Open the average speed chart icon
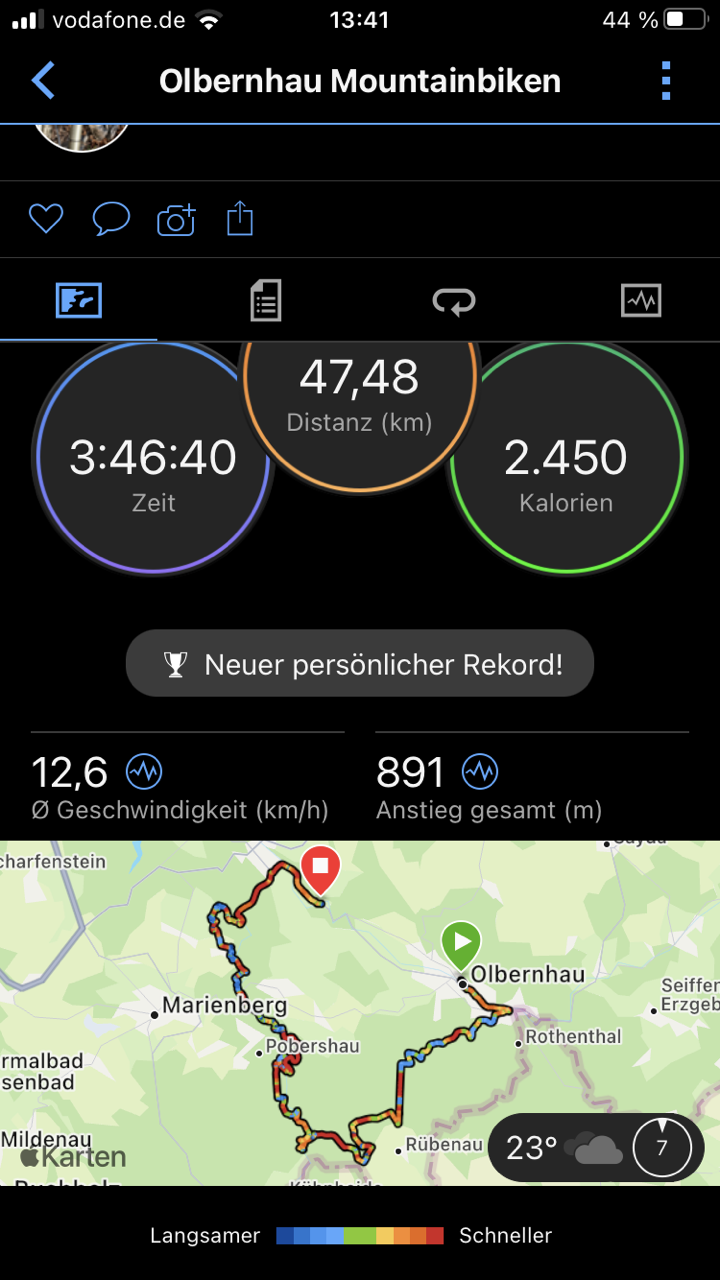Viewport: 720px width, 1280px height. [x=144, y=772]
